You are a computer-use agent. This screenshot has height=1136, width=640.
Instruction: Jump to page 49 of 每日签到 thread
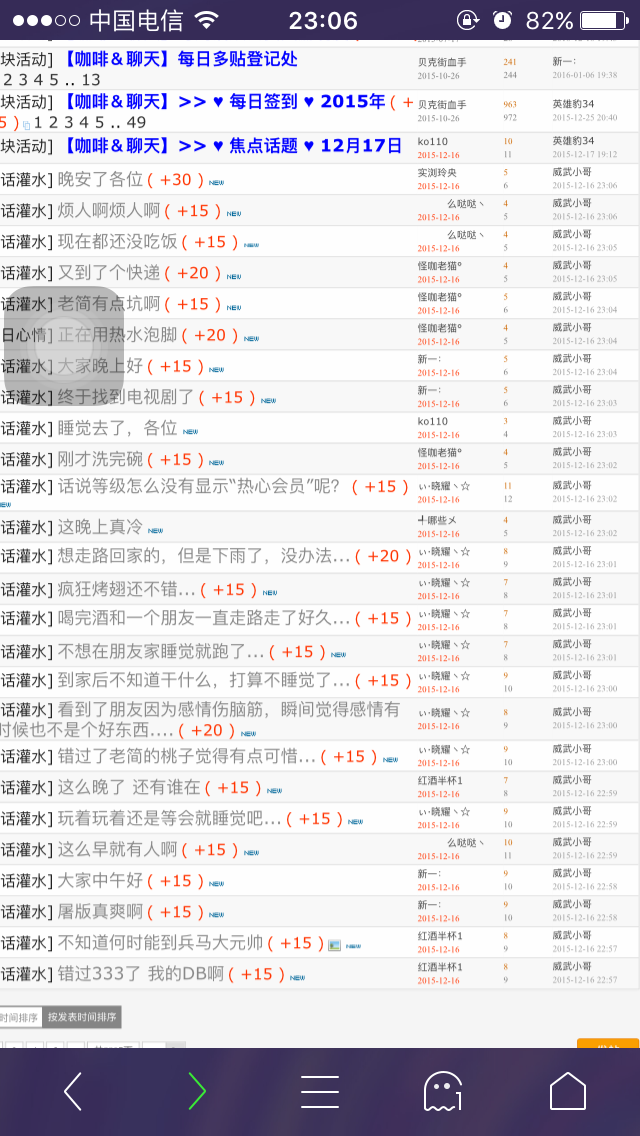pos(136,122)
